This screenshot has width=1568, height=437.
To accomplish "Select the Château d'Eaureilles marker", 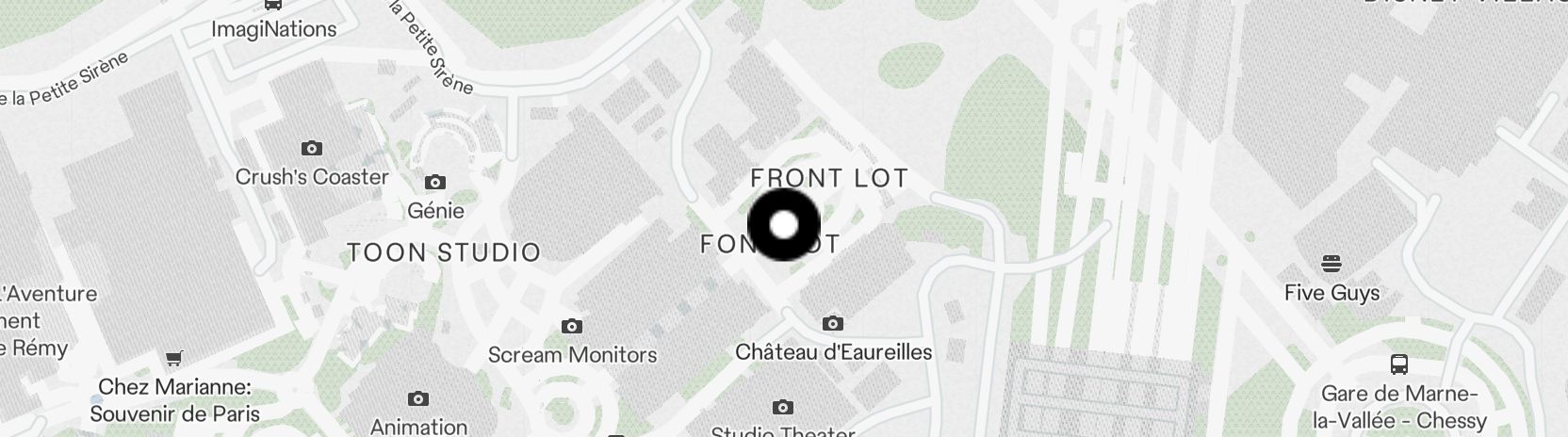I will (832, 324).
